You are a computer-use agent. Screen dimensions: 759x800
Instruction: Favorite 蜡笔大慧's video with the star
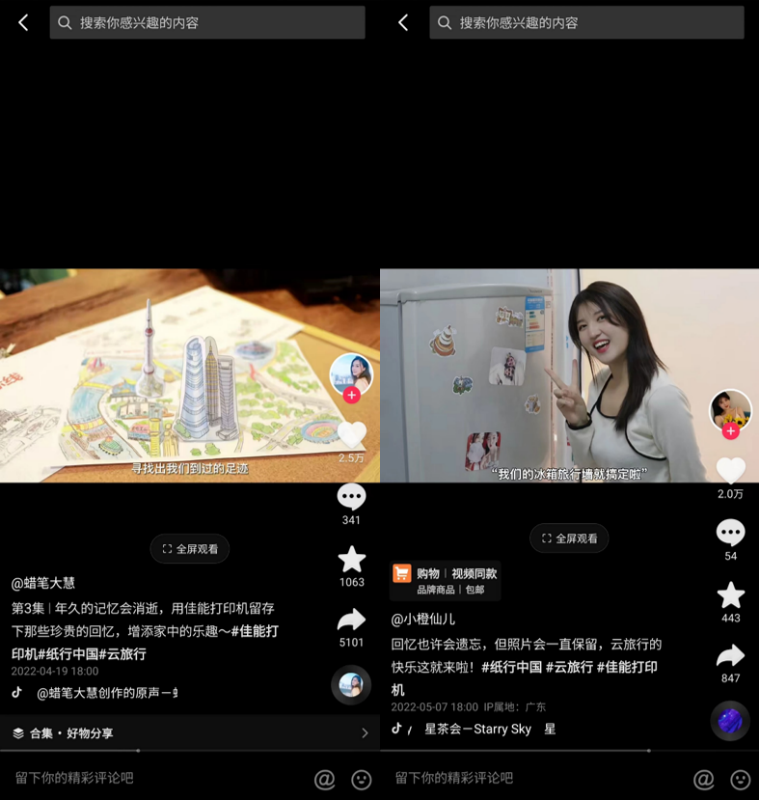pos(351,559)
